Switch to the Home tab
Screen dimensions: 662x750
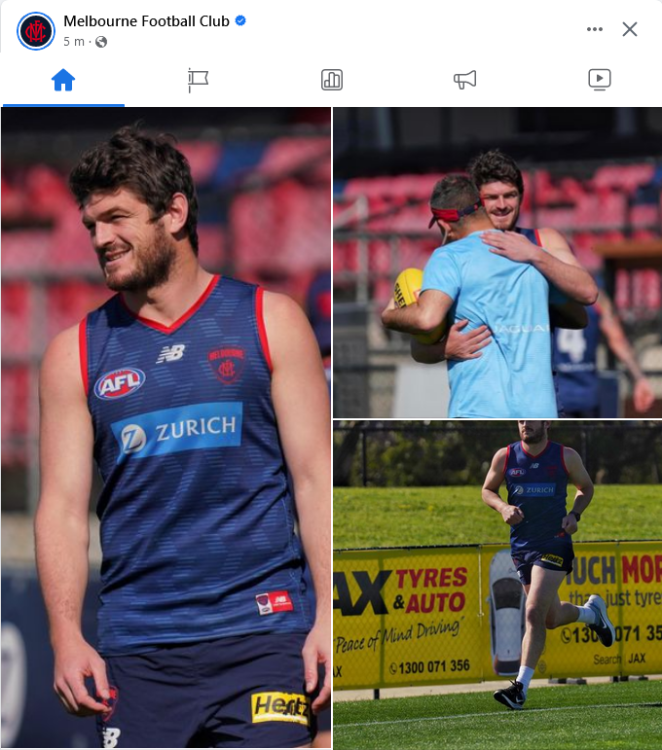(63, 80)
